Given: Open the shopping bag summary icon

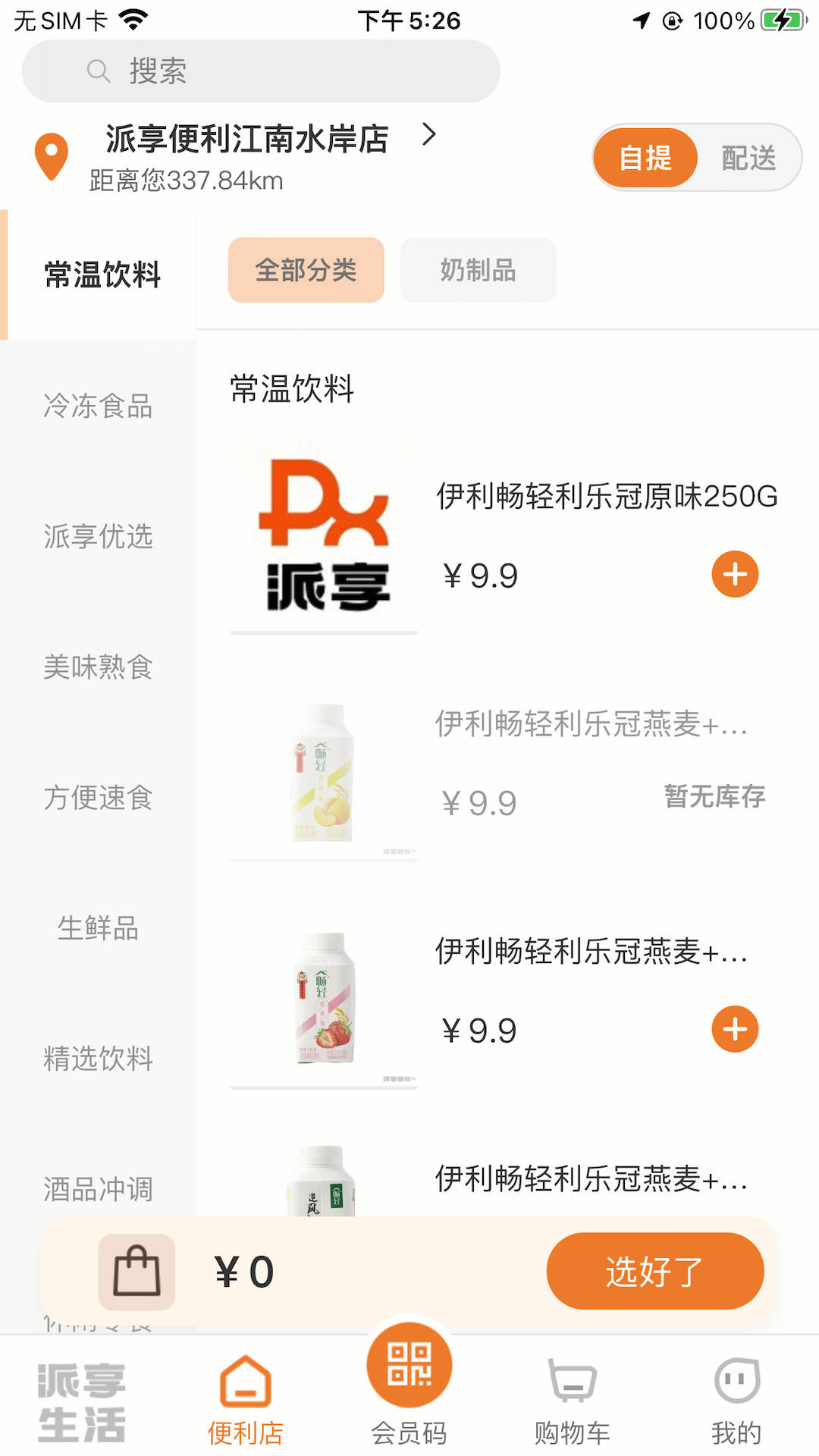Looking at the screenshot, I should click(136, 1272).
